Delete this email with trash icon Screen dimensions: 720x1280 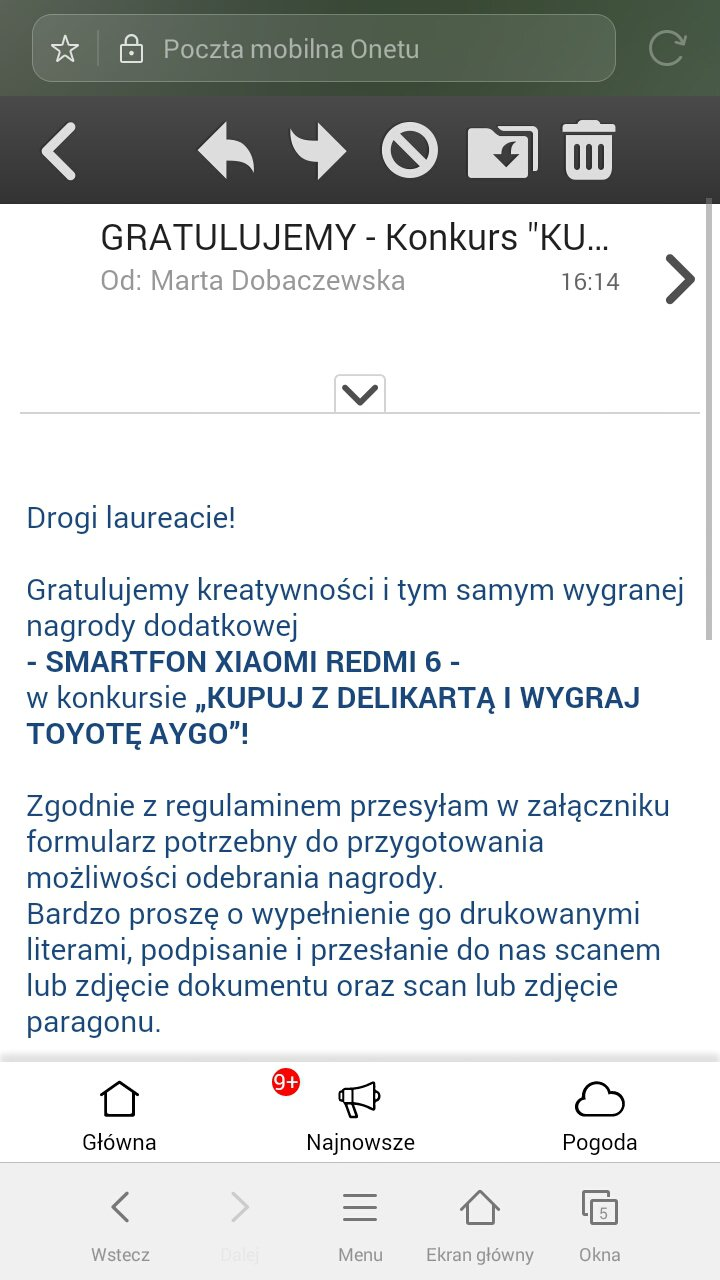(589, 151)
